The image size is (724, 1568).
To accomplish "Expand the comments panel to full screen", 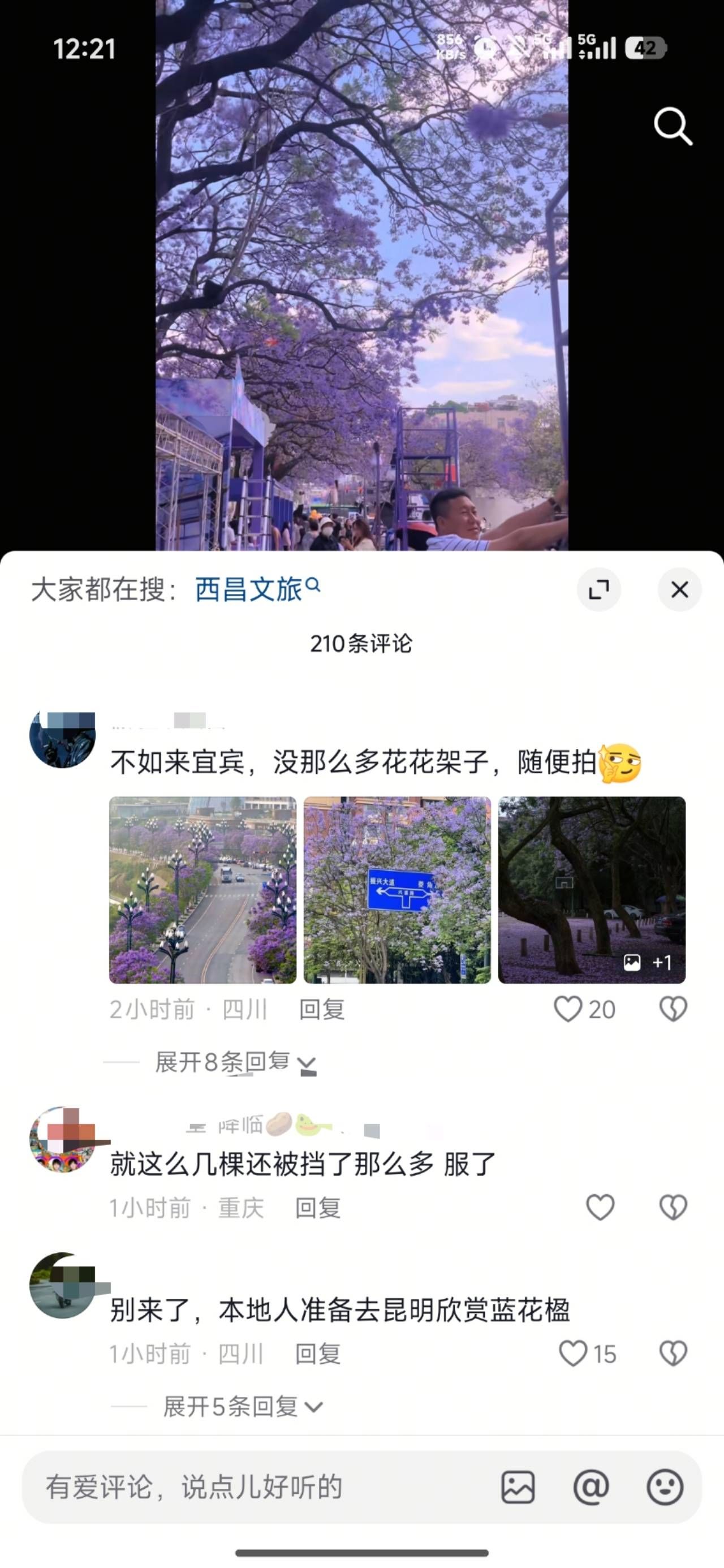I will [x=598, y=589].
